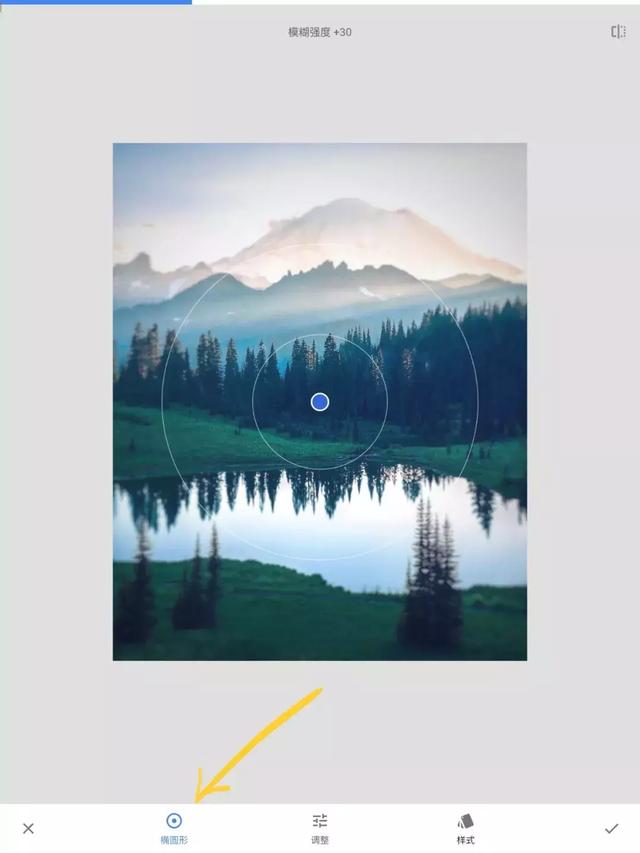Screen dimensions: 640x853
Task: Open the 调整 adjustment options
Action: pos(320,827)
